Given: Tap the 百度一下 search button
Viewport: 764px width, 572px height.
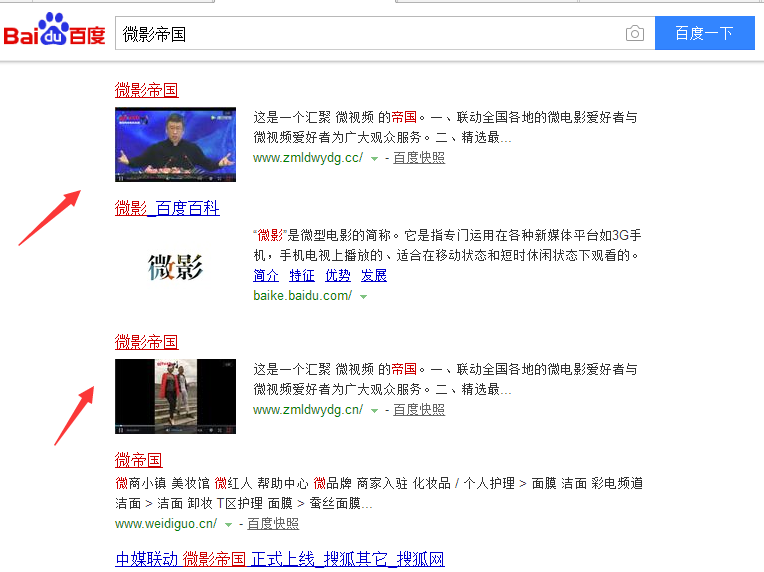Looking at the screenshot, I should [x=704, y=33].
